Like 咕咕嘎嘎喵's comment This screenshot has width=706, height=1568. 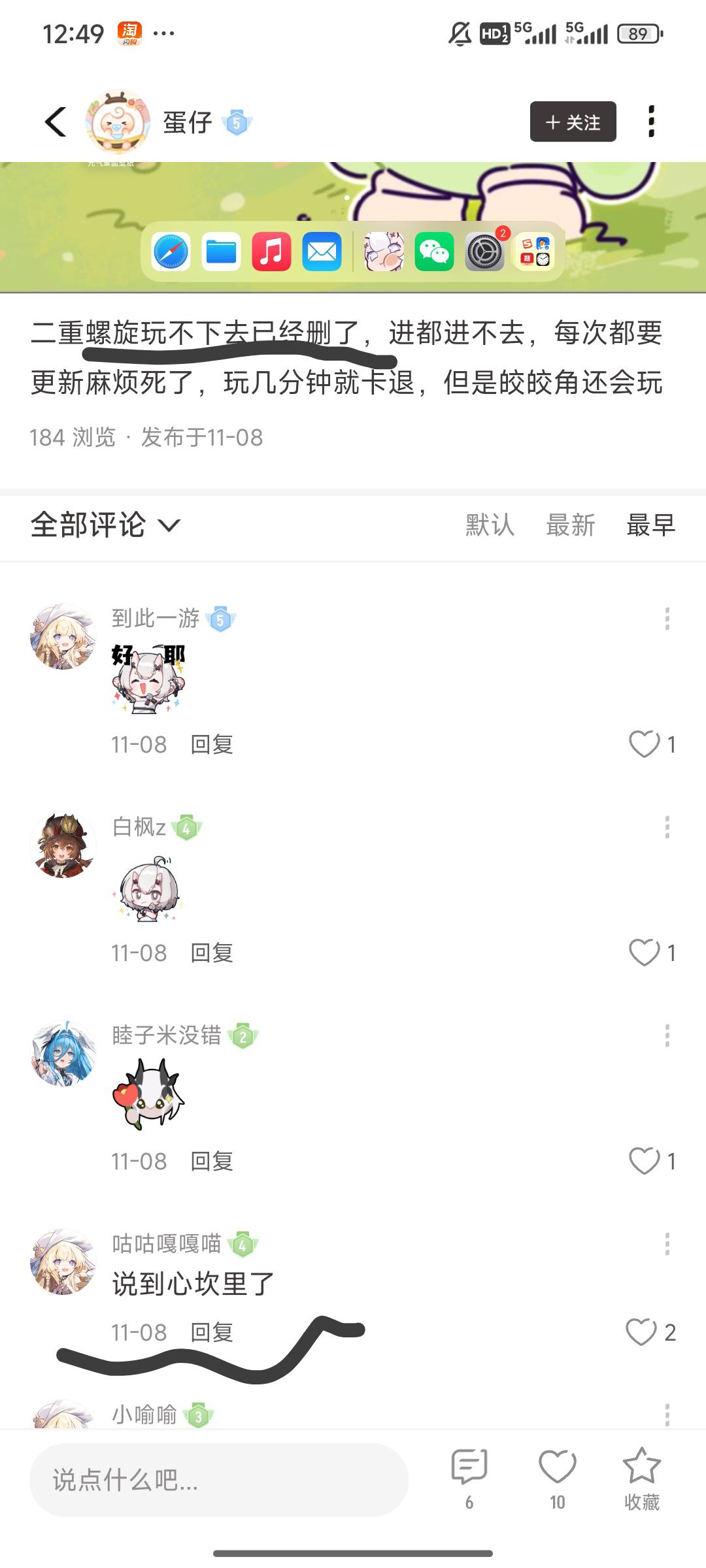tap(641, 1332)
